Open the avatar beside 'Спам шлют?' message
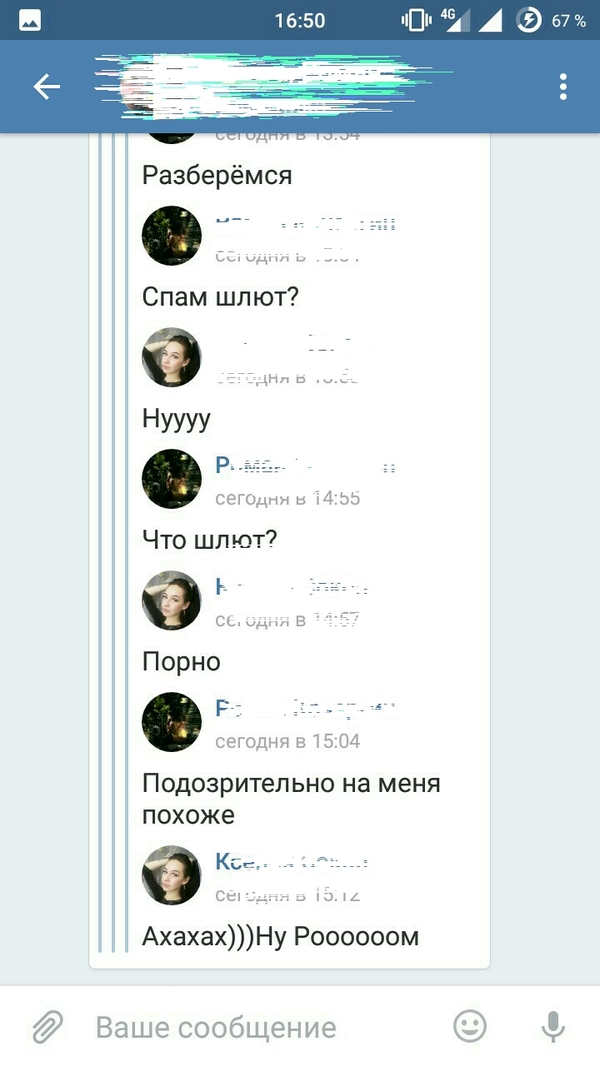600x1066 pixels. click(172, 236)
